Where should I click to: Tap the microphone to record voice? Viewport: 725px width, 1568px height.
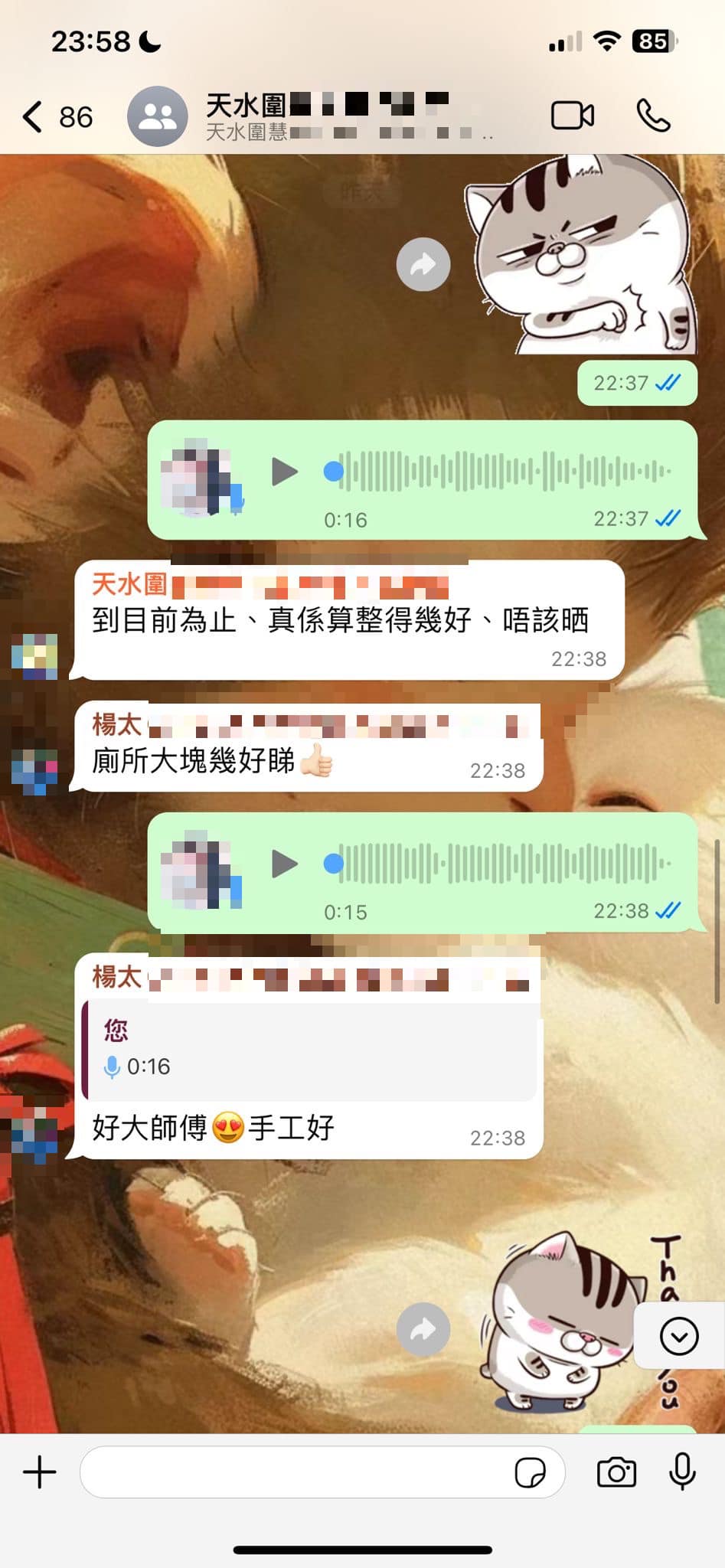tap(681, 1472)
